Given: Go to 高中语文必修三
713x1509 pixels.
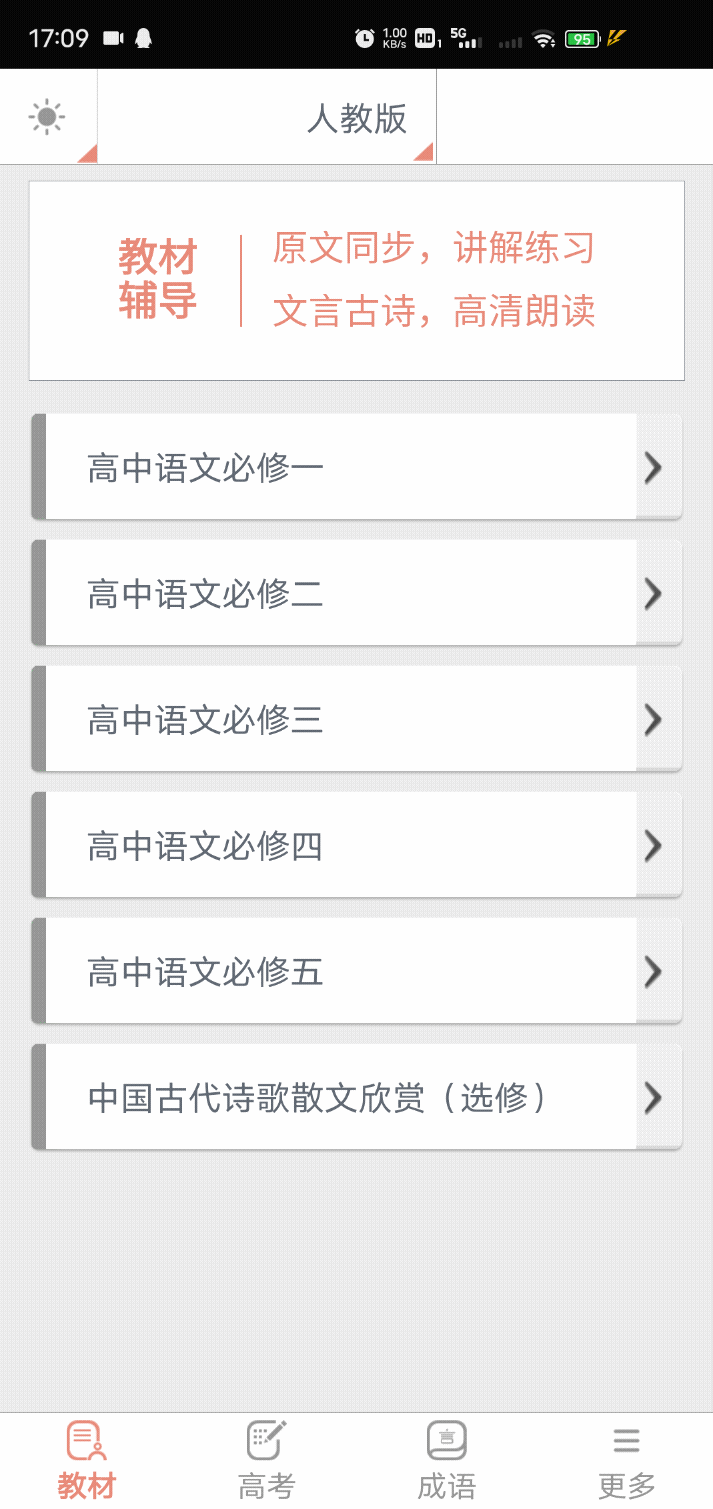Looking at the screenshot, I should click(357, 719).
